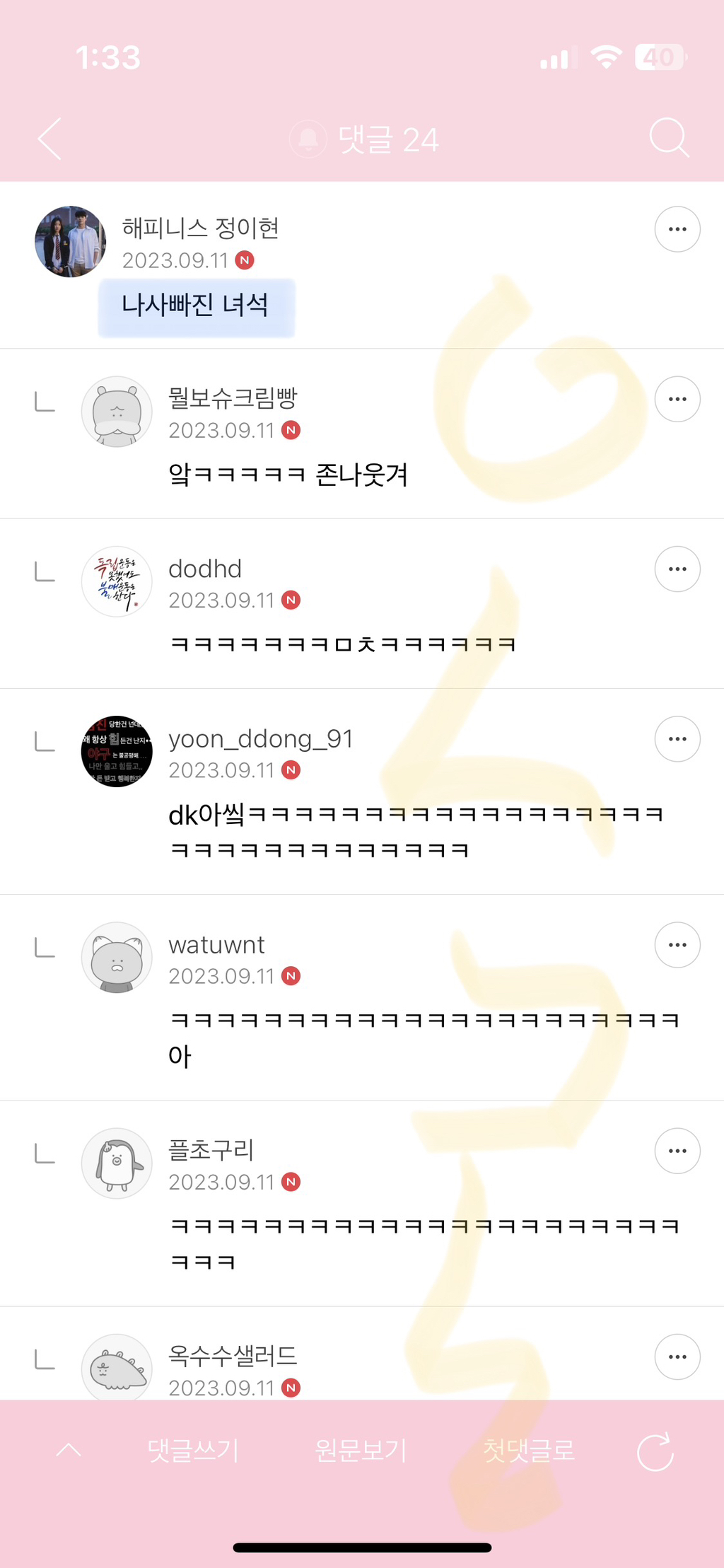Tap the up arrow in the bottom bar
This screenshot has height=1568, width=724.
pos(69,1451)
